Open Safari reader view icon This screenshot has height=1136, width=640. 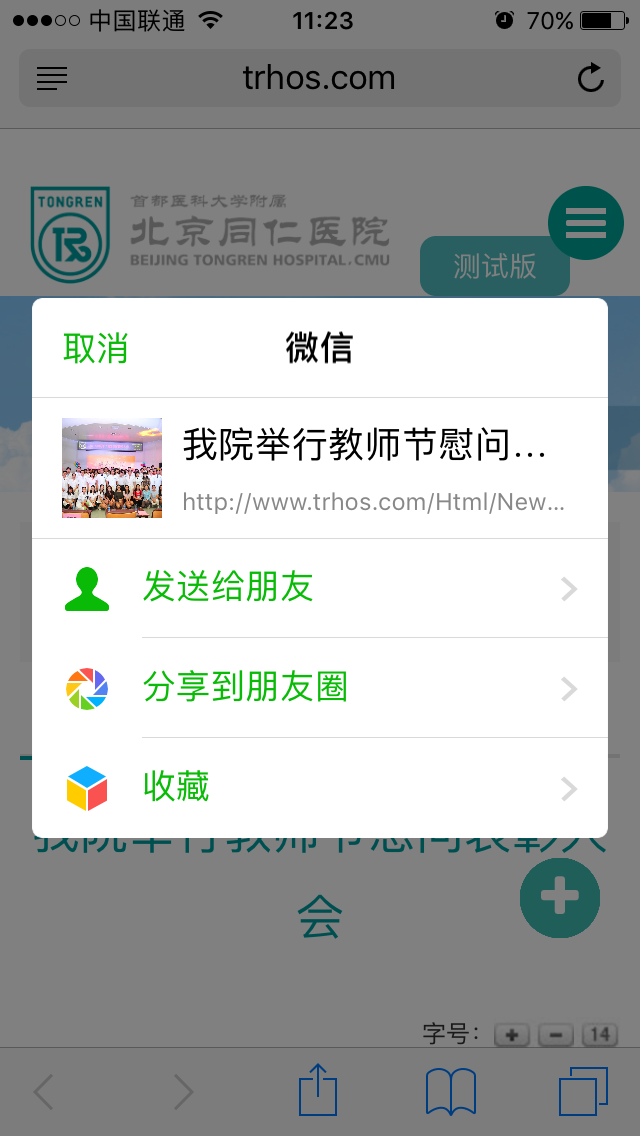(x=52, y=78)
